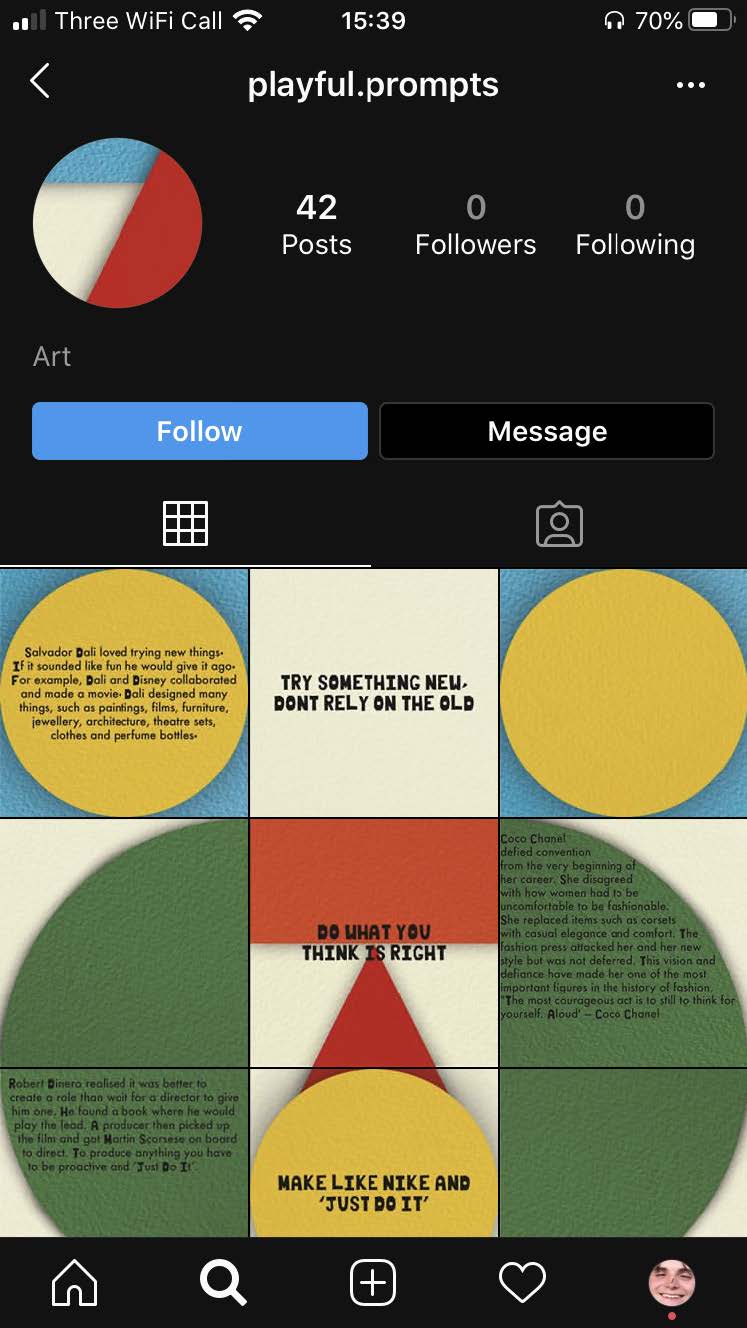Open the 'Make like Nike' post
Screen dimensions: 747x1328
pos(373,1152)
